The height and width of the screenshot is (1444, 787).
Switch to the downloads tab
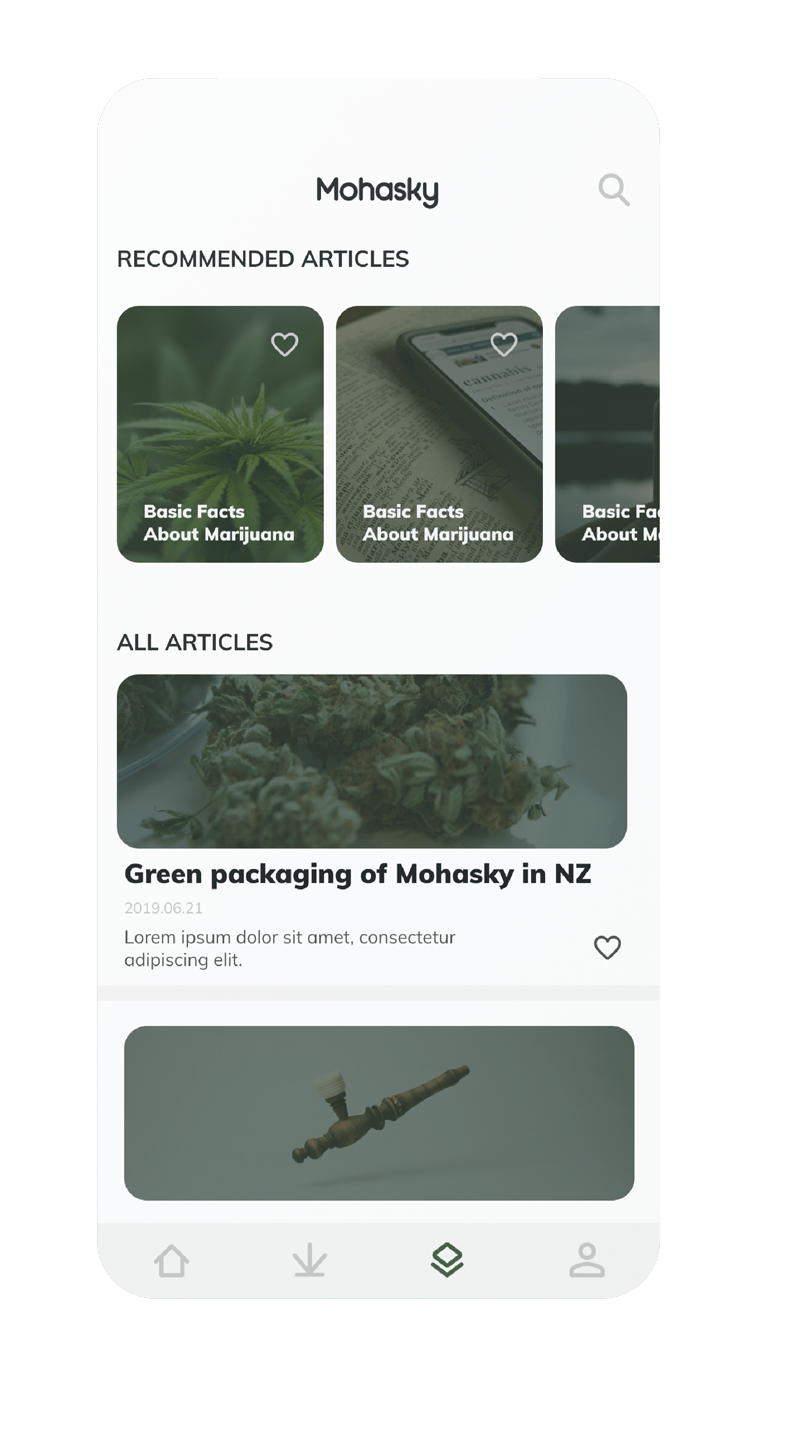click(x=310, y=1260)
